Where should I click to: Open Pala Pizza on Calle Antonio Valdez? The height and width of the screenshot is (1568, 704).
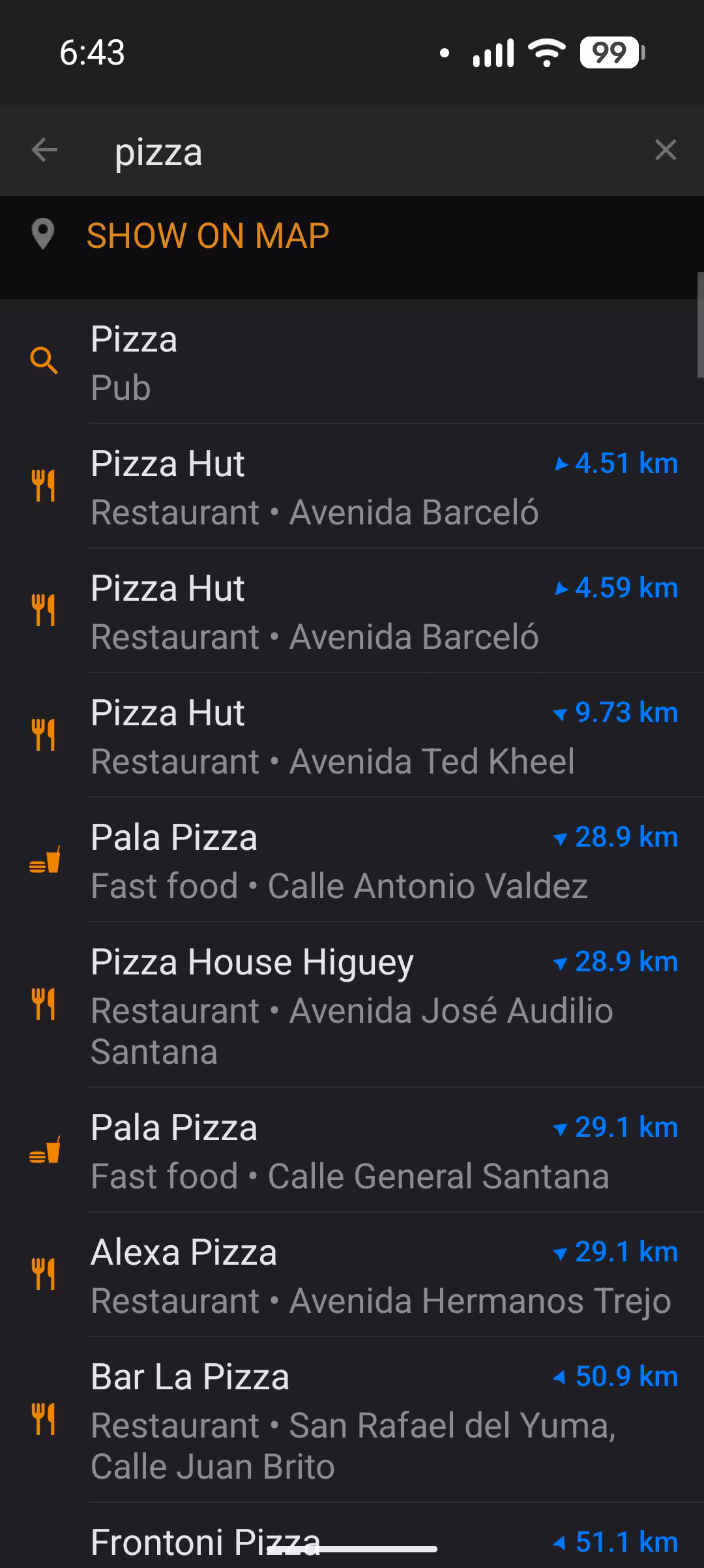[352, 860]
